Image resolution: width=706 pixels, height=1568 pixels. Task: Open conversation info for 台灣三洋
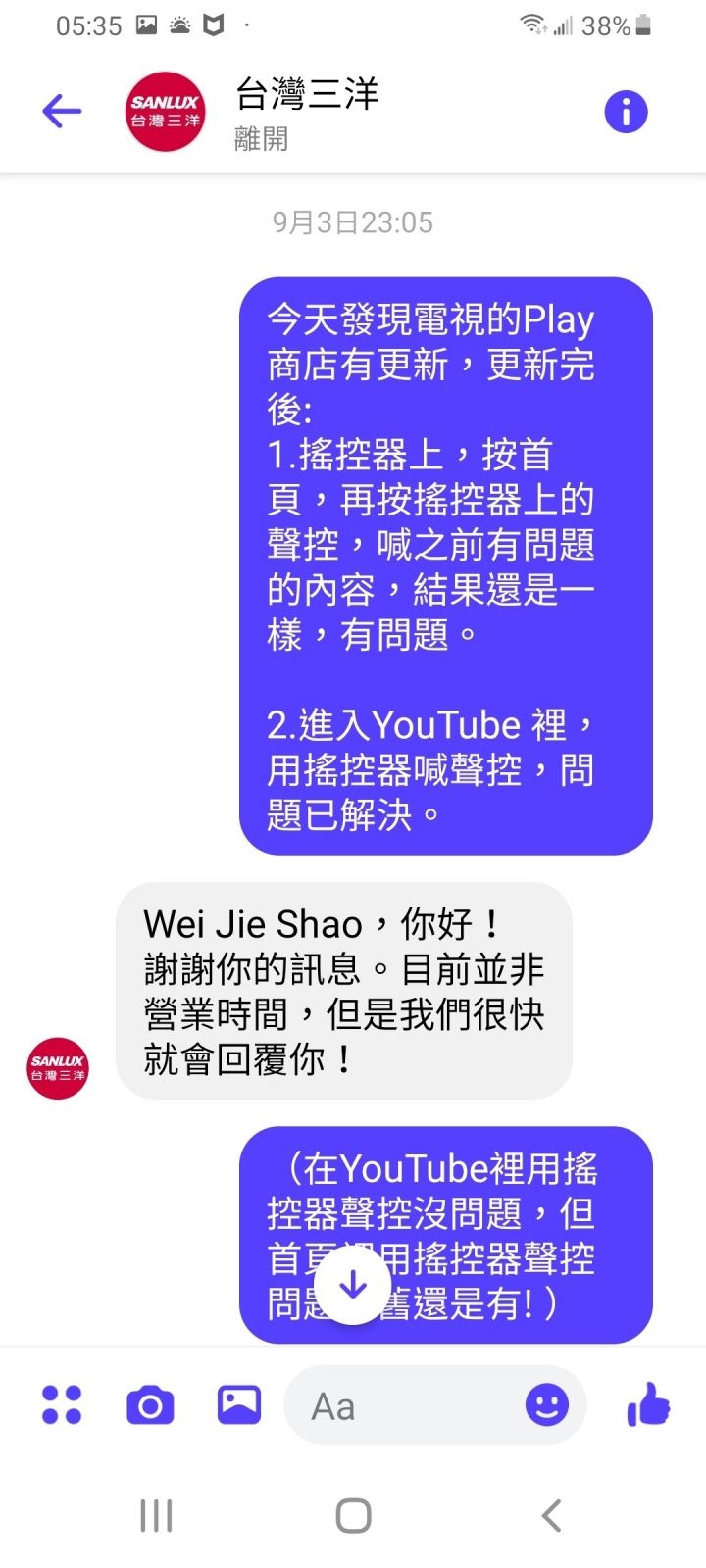coord(626,112)
